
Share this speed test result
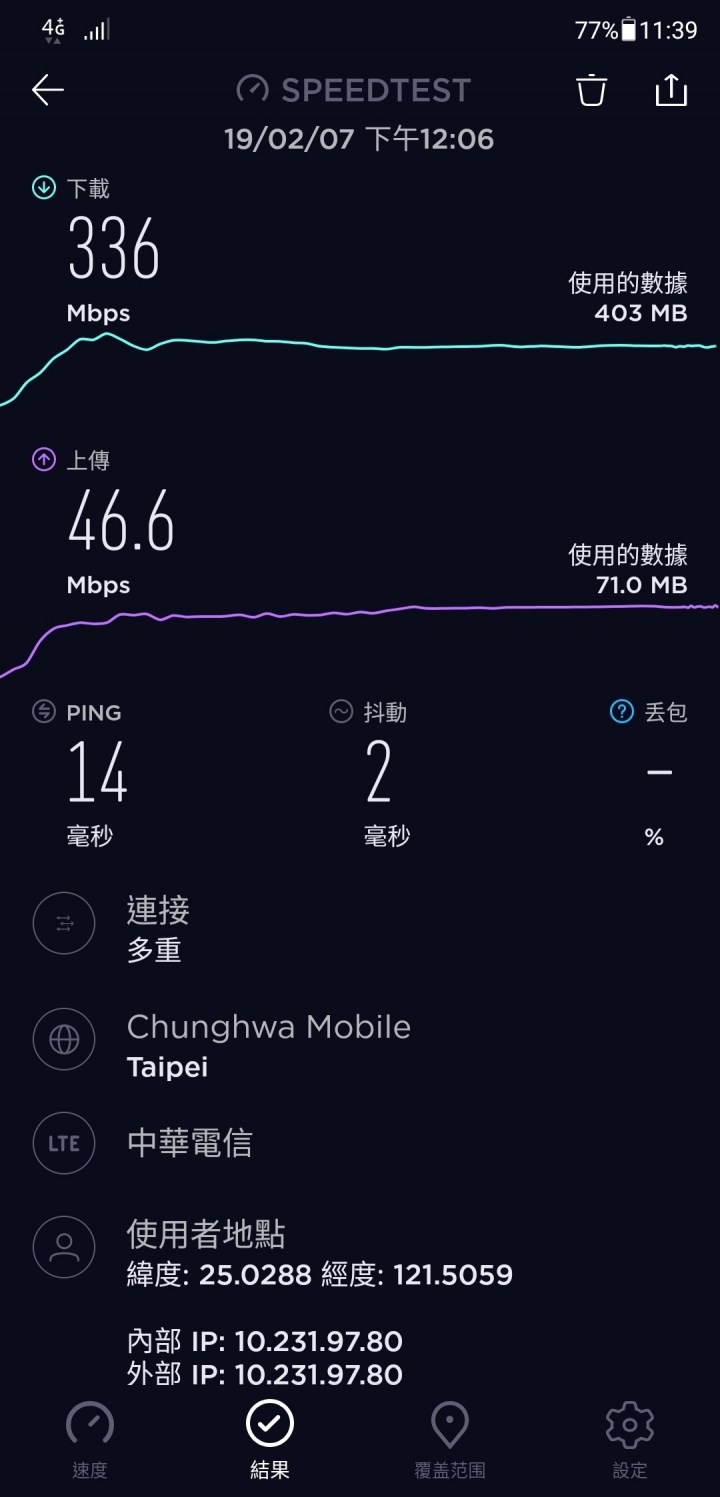click(671, 89)
